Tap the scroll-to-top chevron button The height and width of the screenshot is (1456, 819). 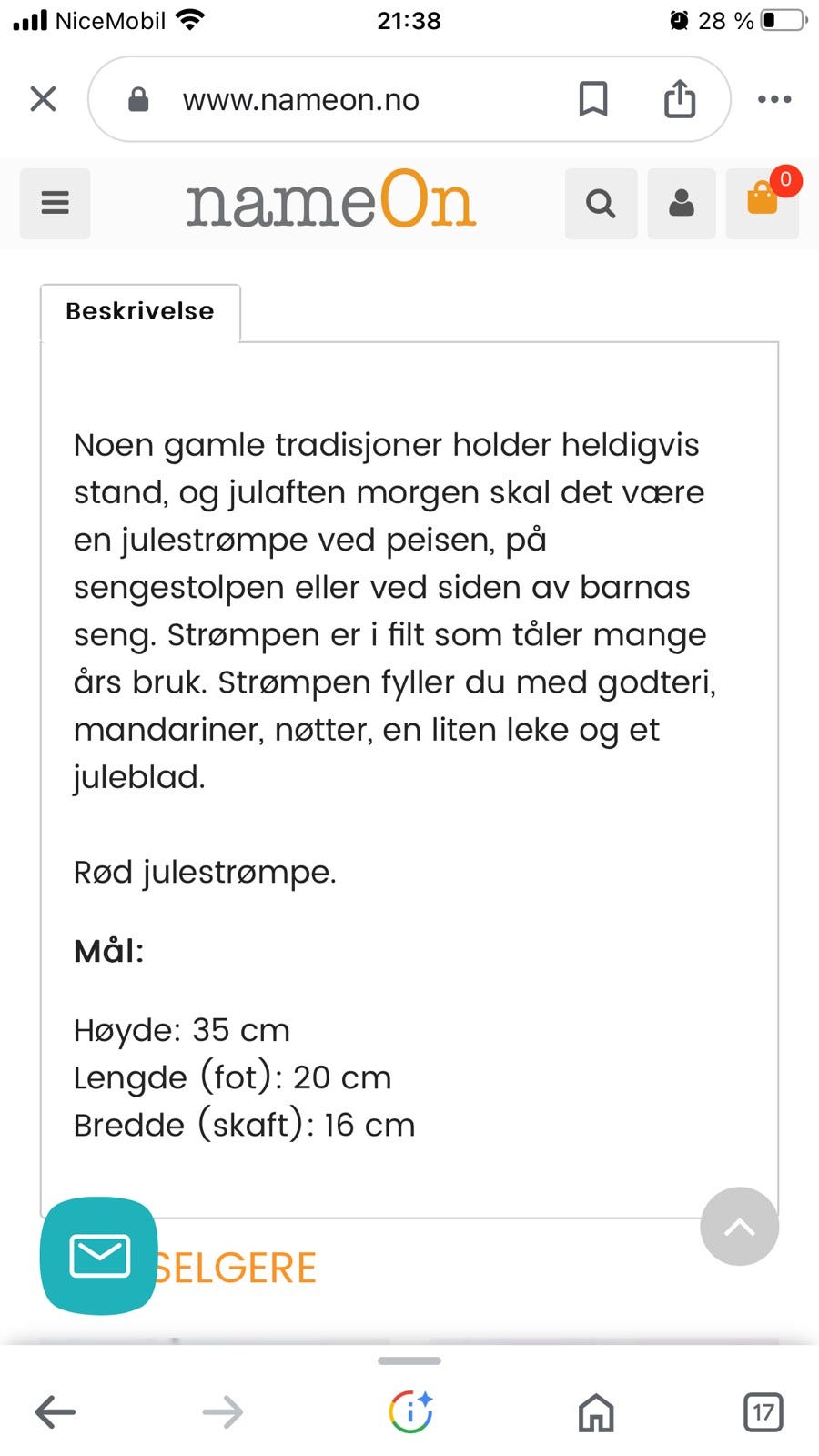[739, 1227]
